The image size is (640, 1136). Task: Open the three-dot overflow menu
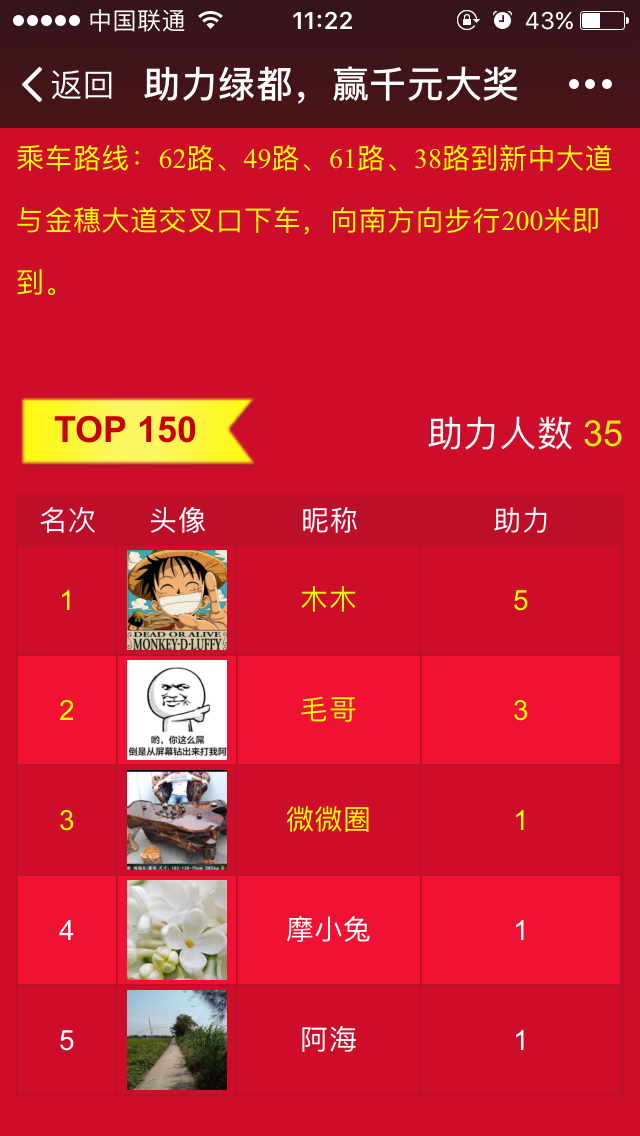[590, 85]
